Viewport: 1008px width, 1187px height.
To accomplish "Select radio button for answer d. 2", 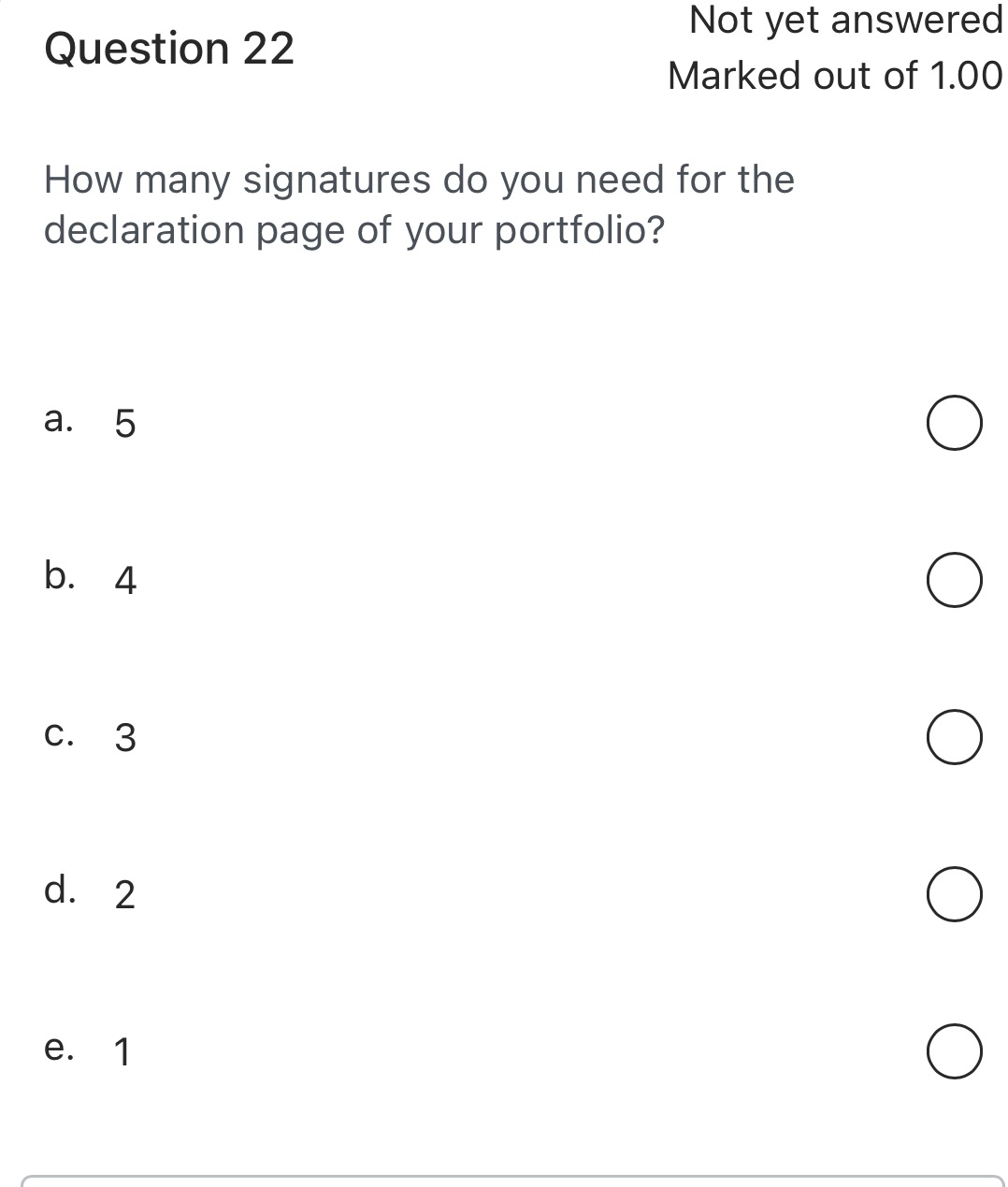I will (954, 894).
